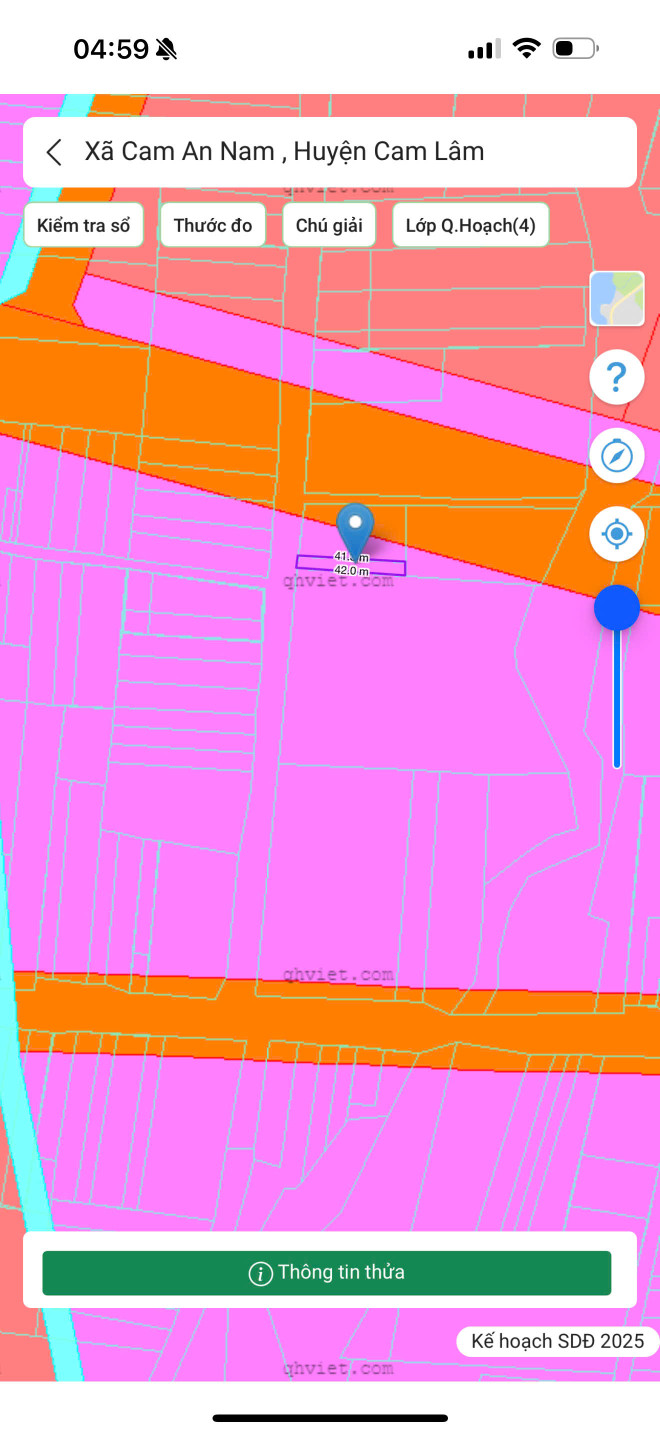Open the location search field Xã Cam An Nam
The image size is (660, 1434).
(284, 152)
